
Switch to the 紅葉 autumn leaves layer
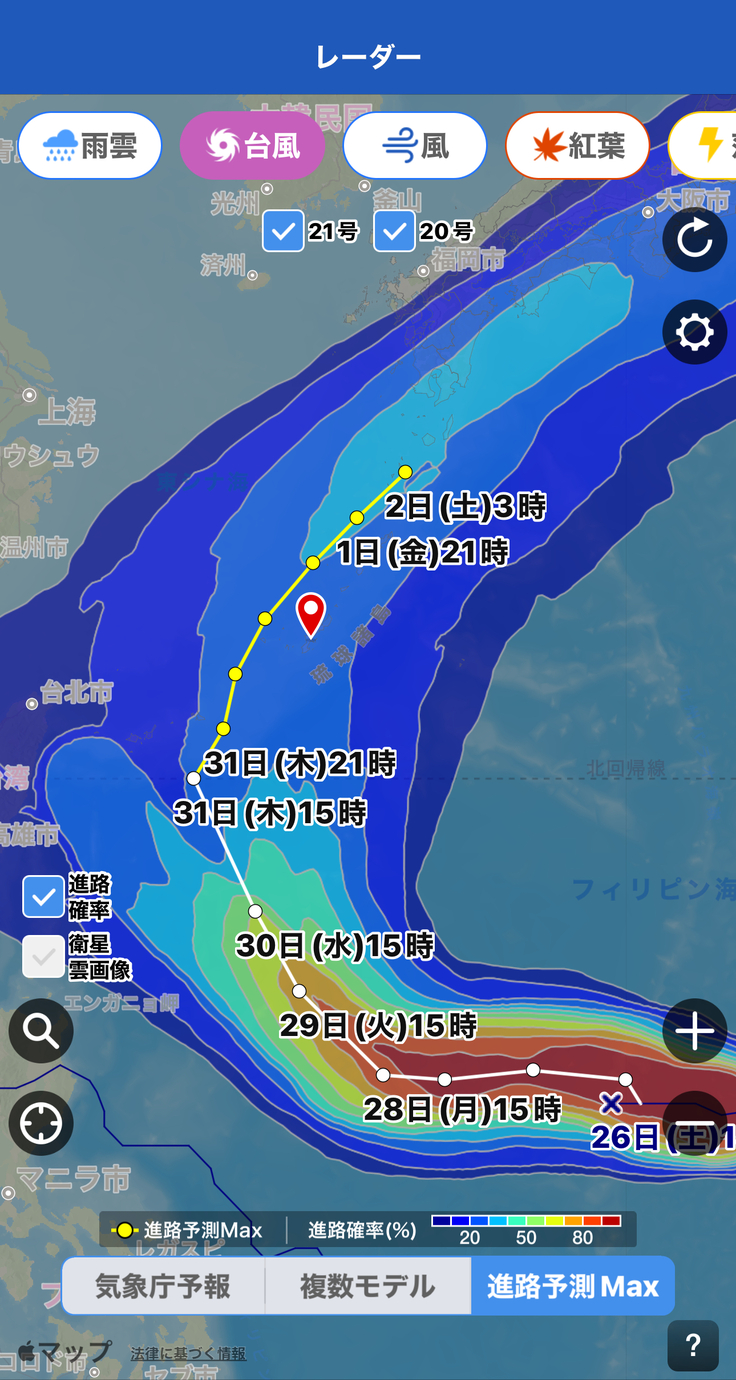click(x=577, y=146)
